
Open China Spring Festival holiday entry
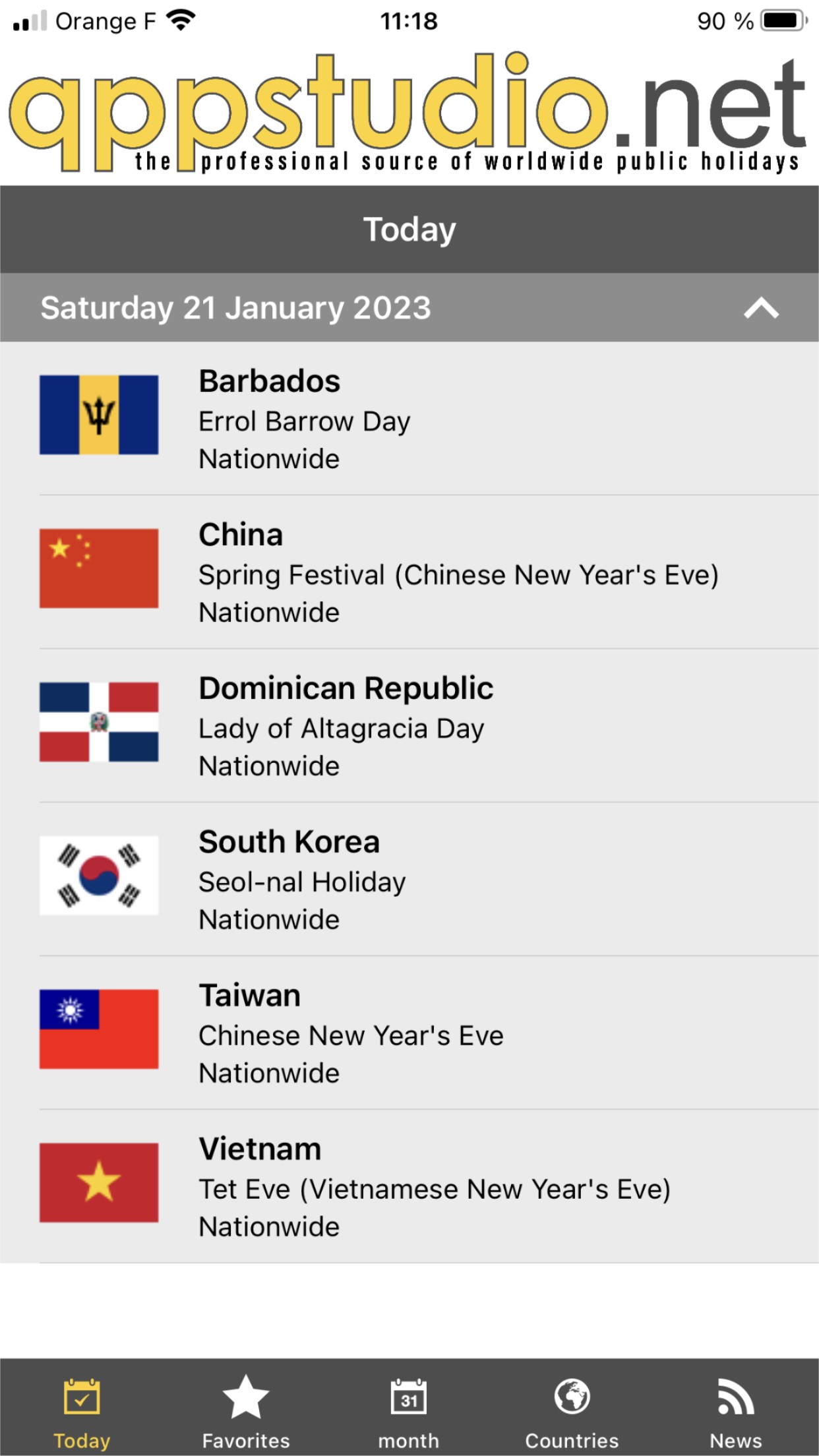pos(409,572)
